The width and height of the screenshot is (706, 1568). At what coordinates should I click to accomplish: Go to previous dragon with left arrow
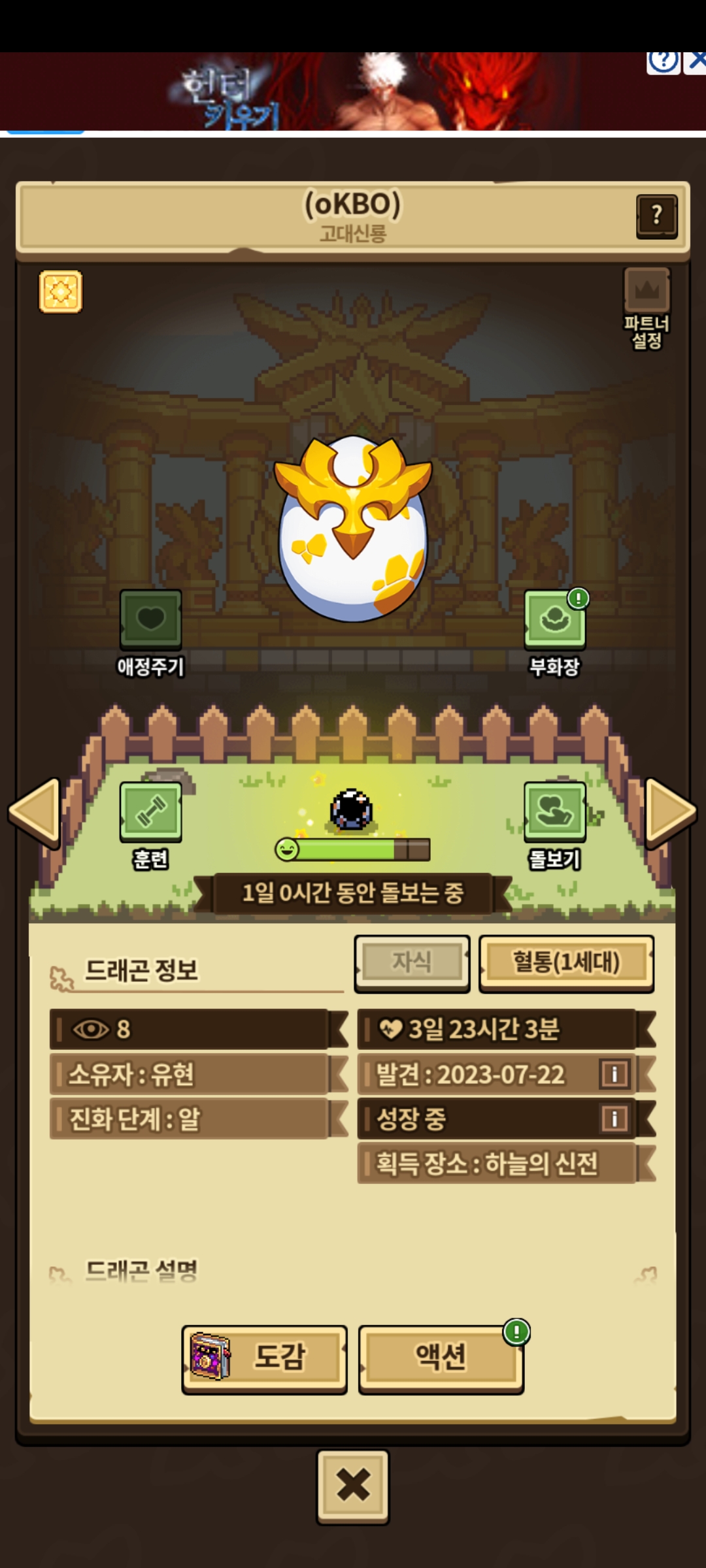point(35,812)
